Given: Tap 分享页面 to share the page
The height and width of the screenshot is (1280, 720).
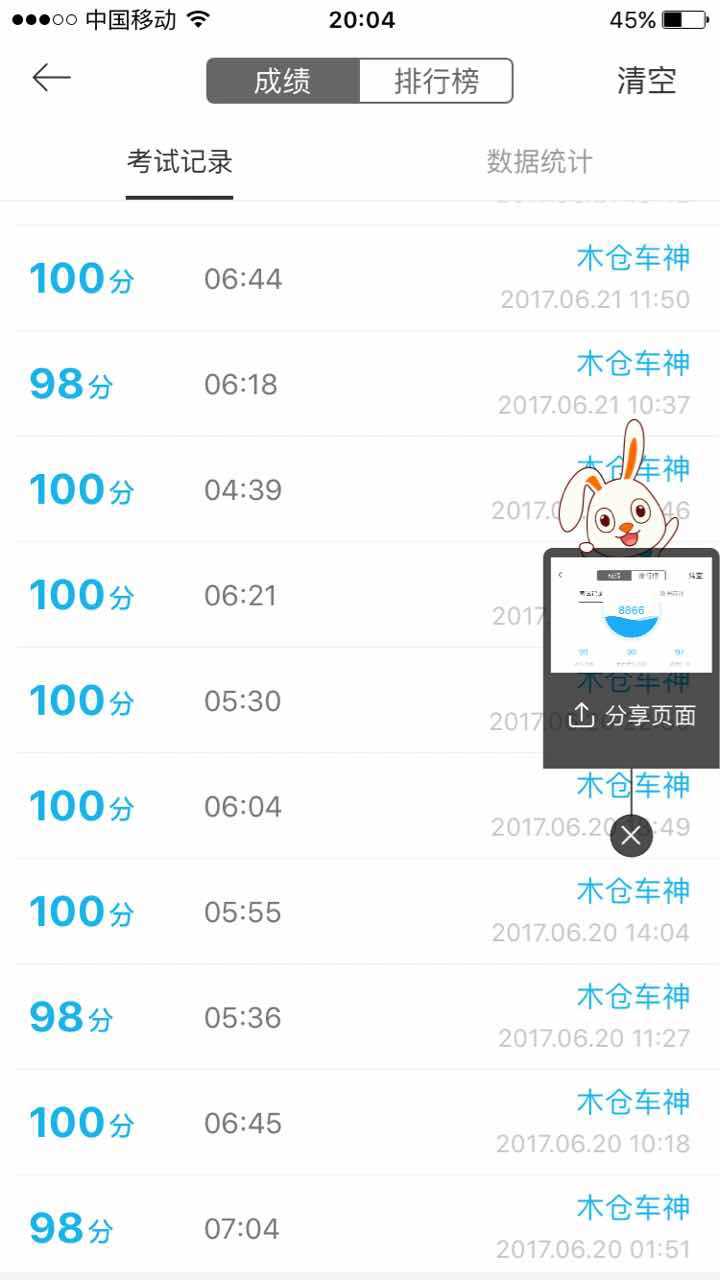Looking at the screenshot, I should (x=632, y=716).
